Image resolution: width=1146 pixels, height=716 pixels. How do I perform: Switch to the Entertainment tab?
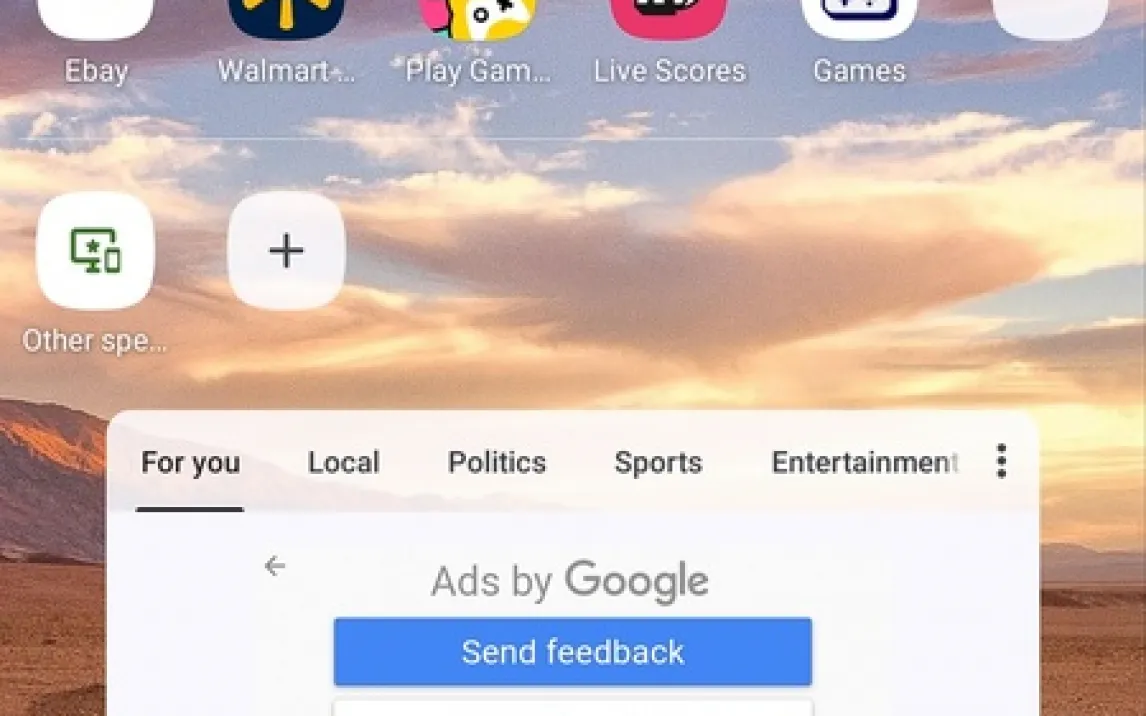click(x=864, y=463)
